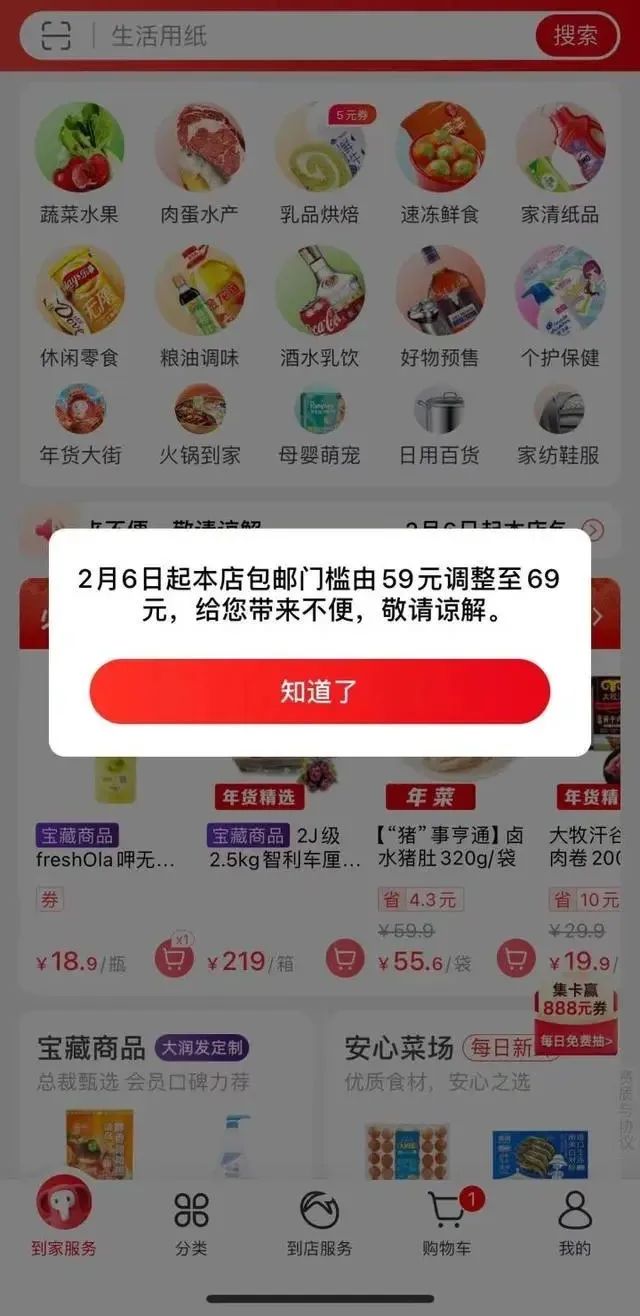Add freshOla product to cart
This screenshot has width=640, height=1316.
pos(173,960)
